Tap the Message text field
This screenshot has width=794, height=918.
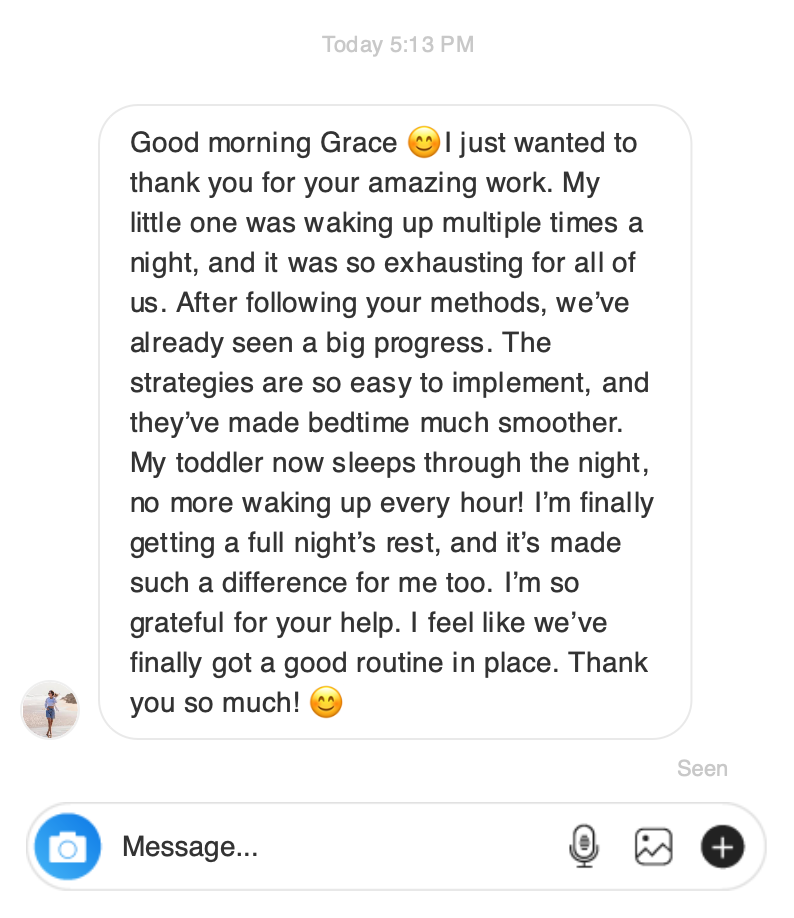click(x=330, y=847)
